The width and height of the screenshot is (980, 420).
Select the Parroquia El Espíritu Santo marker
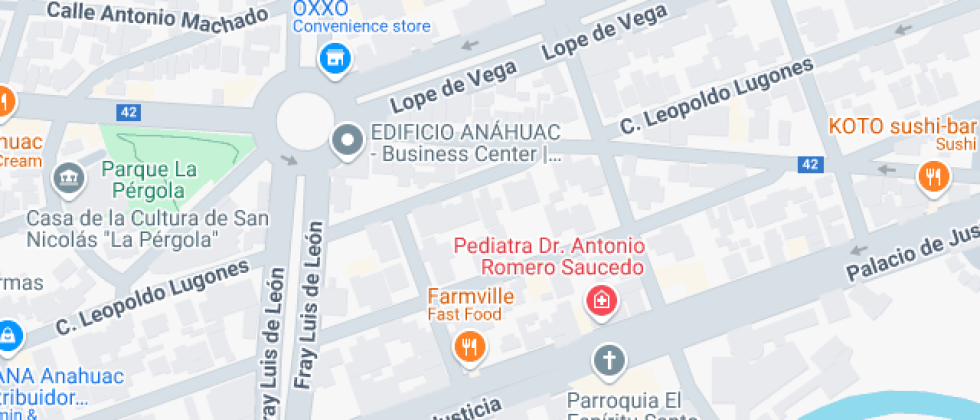pos(607,358)
